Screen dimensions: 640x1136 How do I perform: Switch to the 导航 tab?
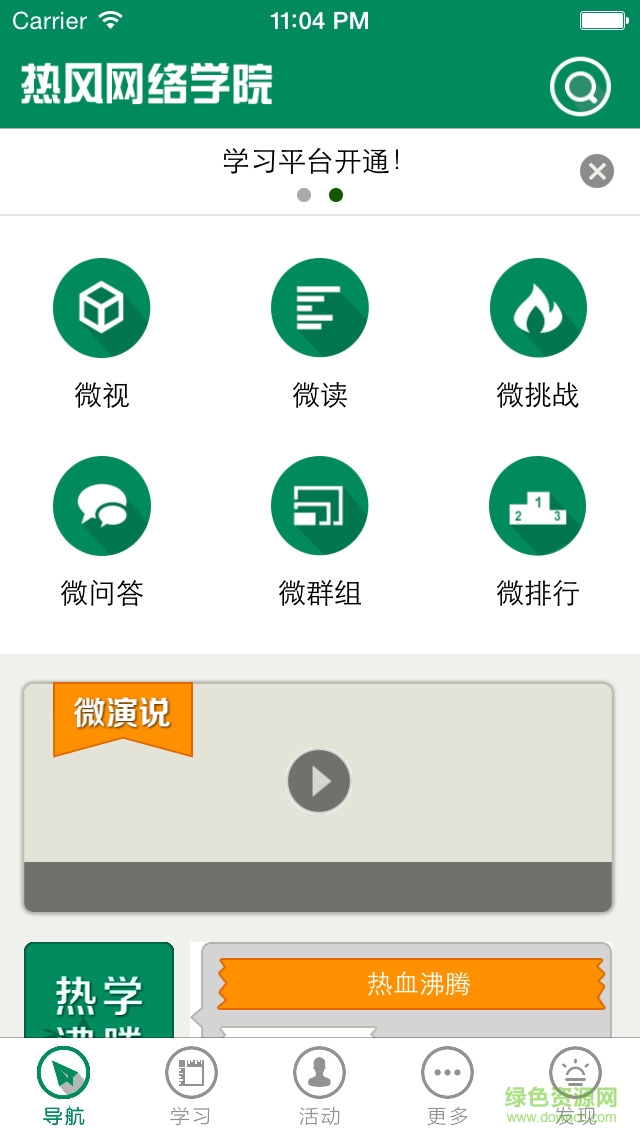tap(64, 1086)
